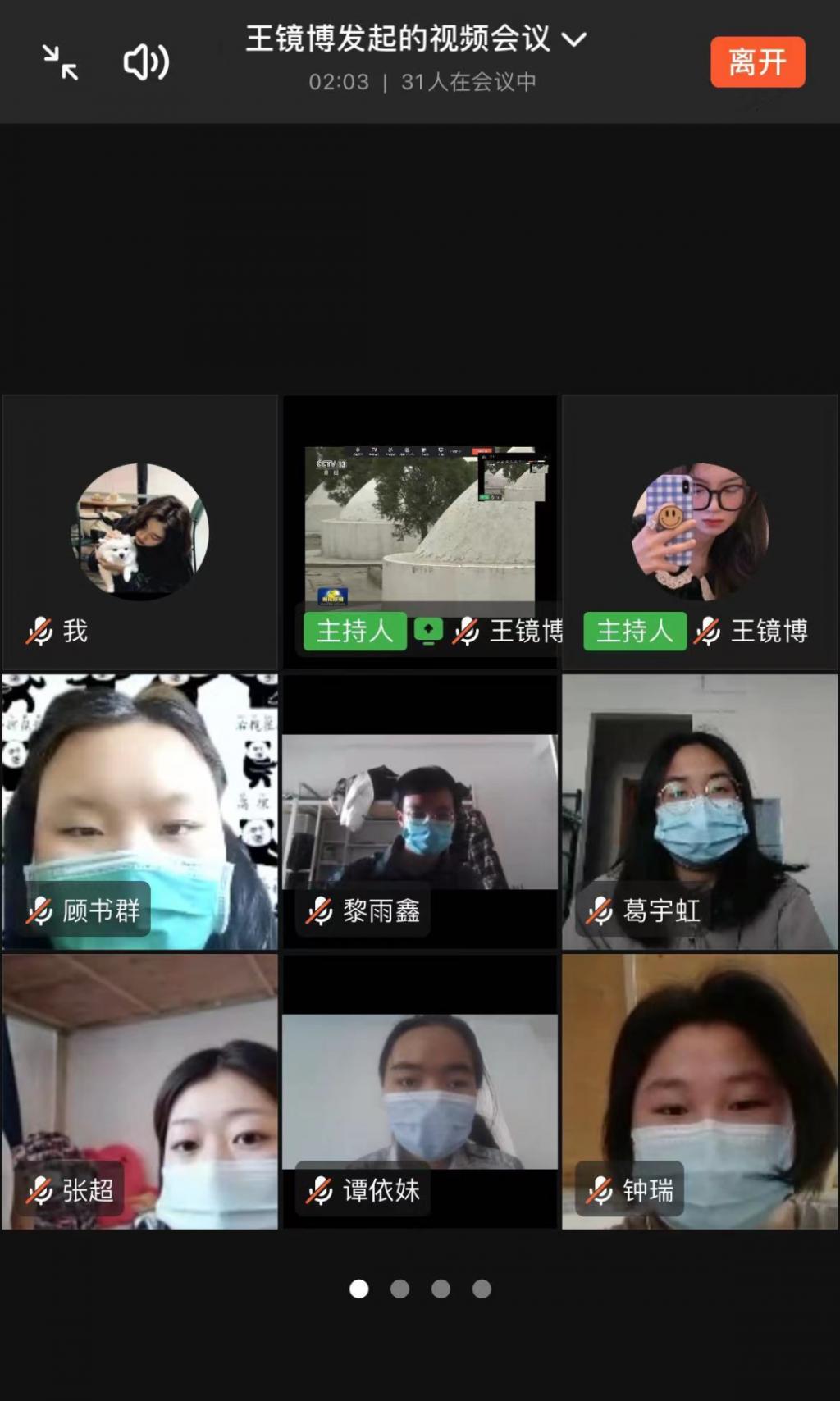The image size is (840, 1401).
Task: View 葛宇虹's video tile
Action: point(700,811)
